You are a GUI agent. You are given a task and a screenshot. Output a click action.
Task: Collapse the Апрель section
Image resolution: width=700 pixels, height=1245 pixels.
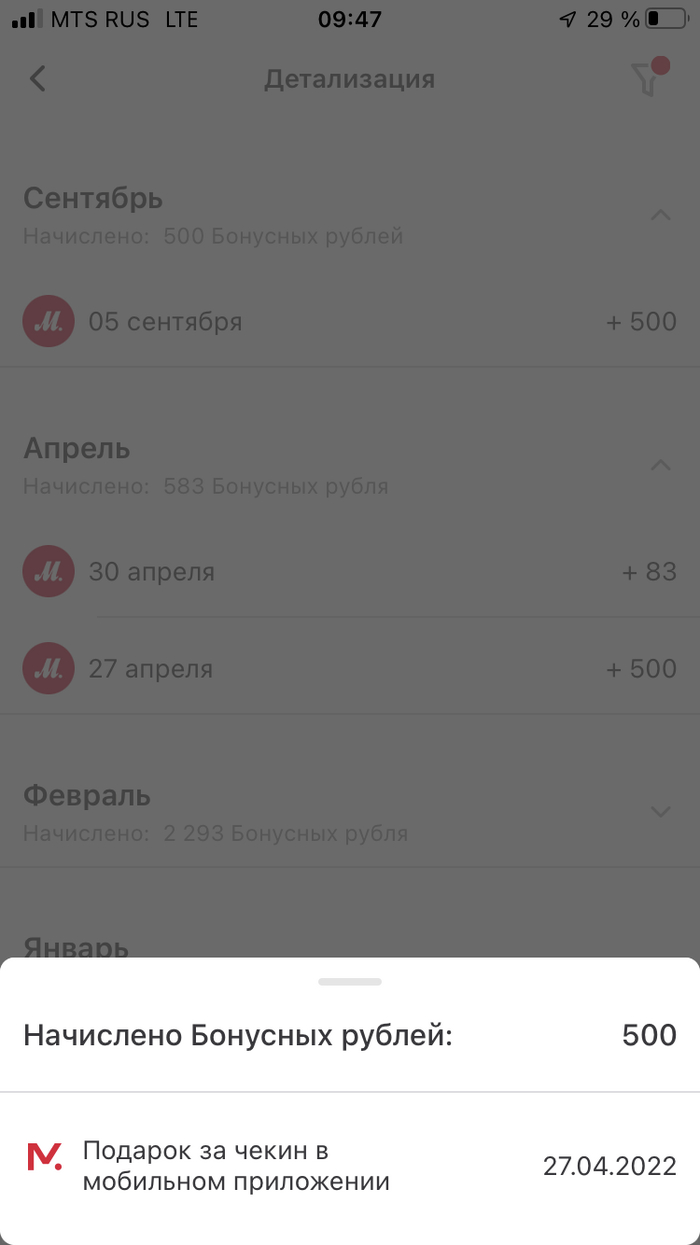click(660, 464)
